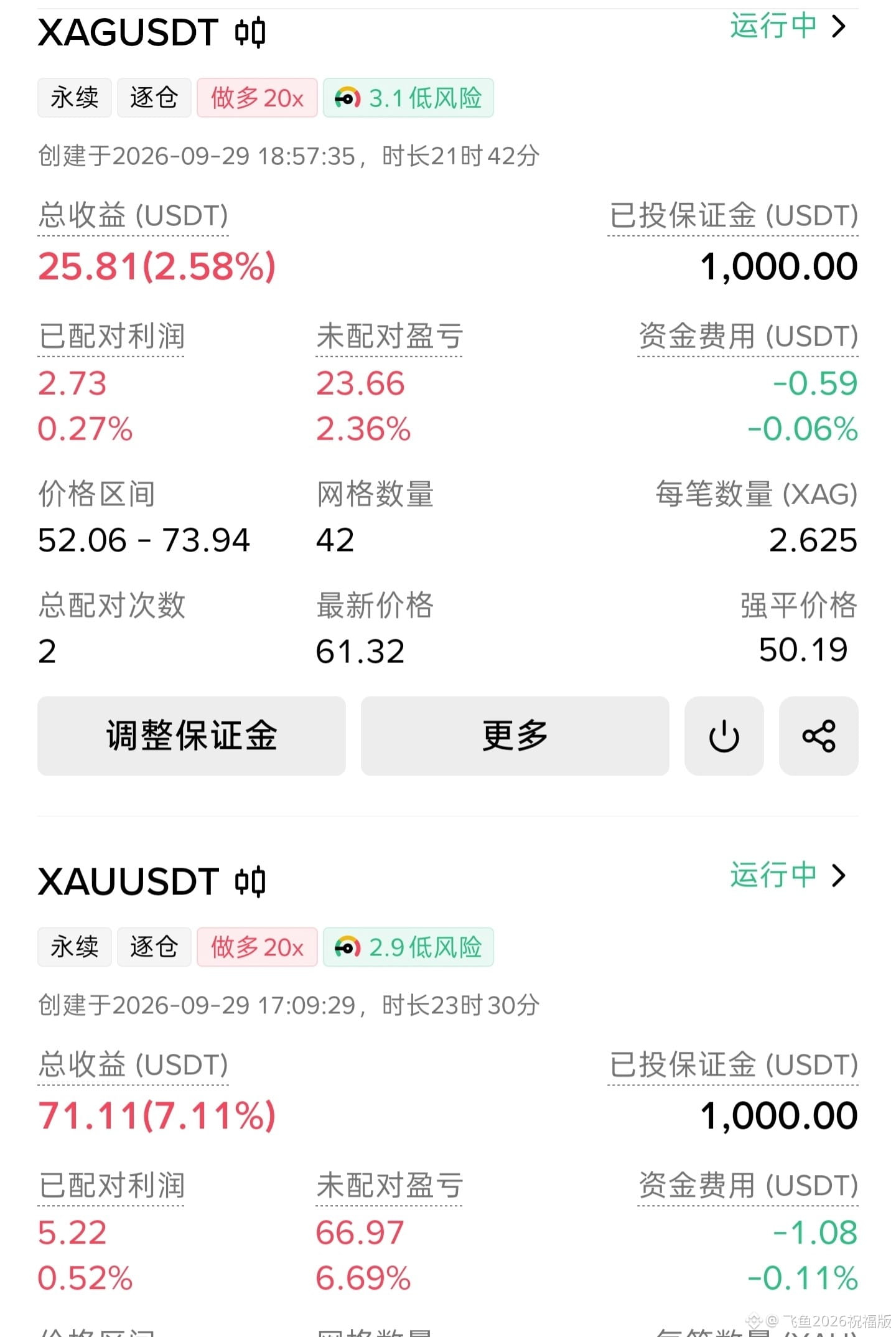This screenshot has width=896, height=1337.
Task: Show the explanation for XAUUSDT 未配对盈亏
Action: coord(389,1186)
